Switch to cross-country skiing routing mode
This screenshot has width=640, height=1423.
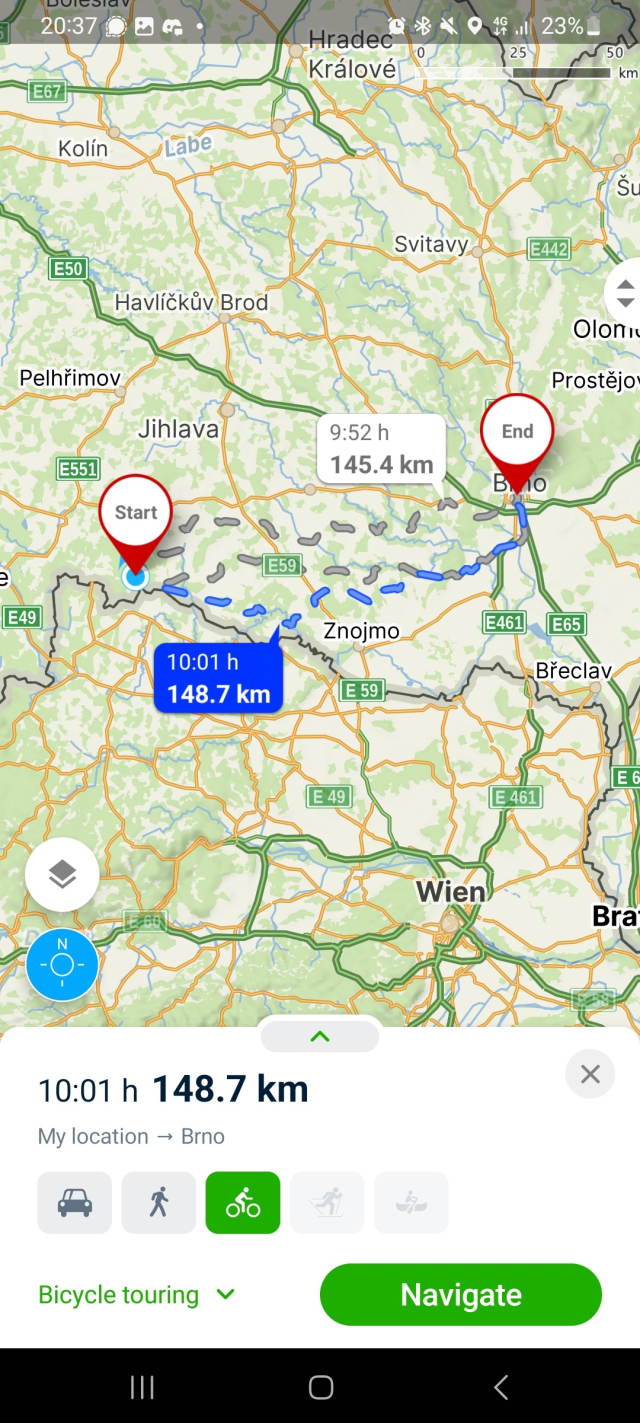tap(327, 1203)
